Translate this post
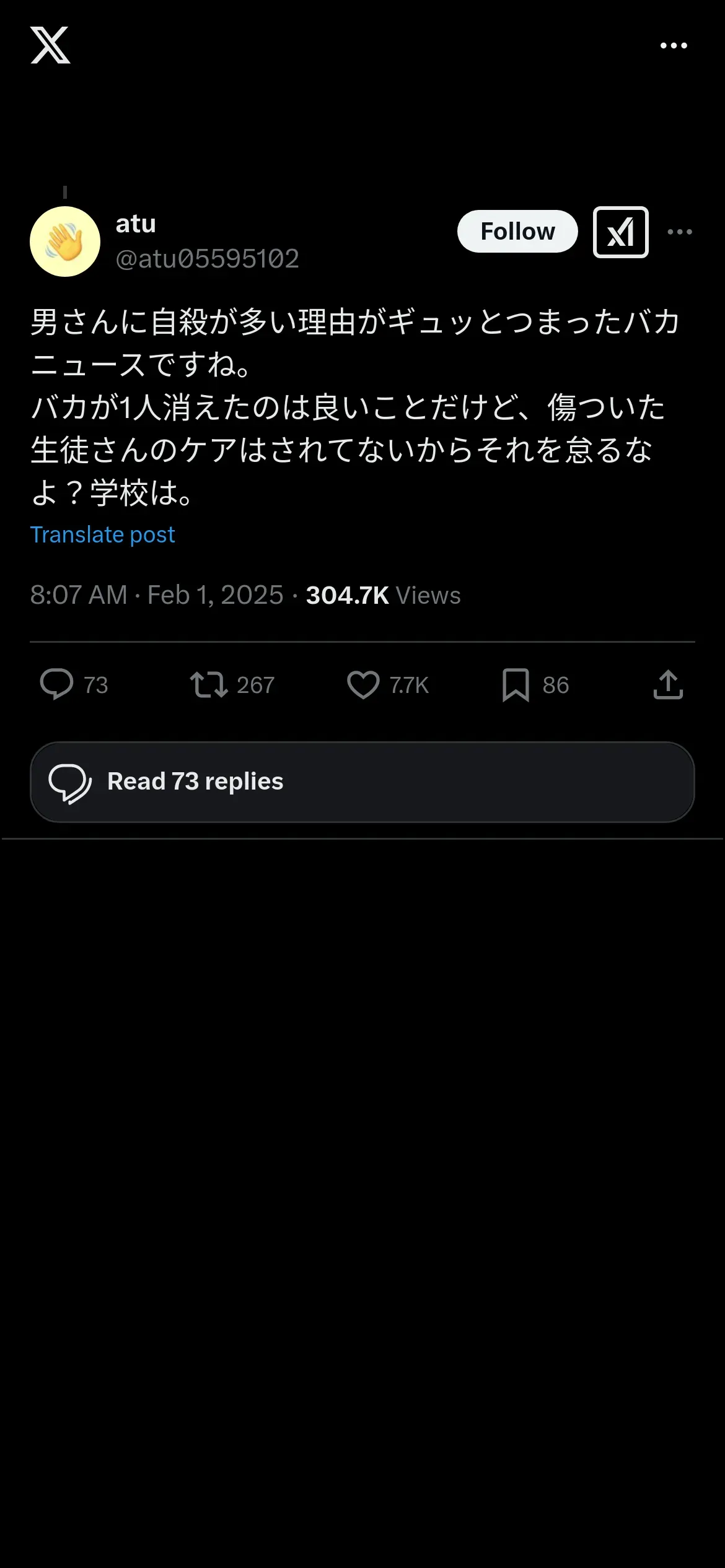Image resolution: width=725 pixels, height=1568 pixels. [x=103, y=534]
